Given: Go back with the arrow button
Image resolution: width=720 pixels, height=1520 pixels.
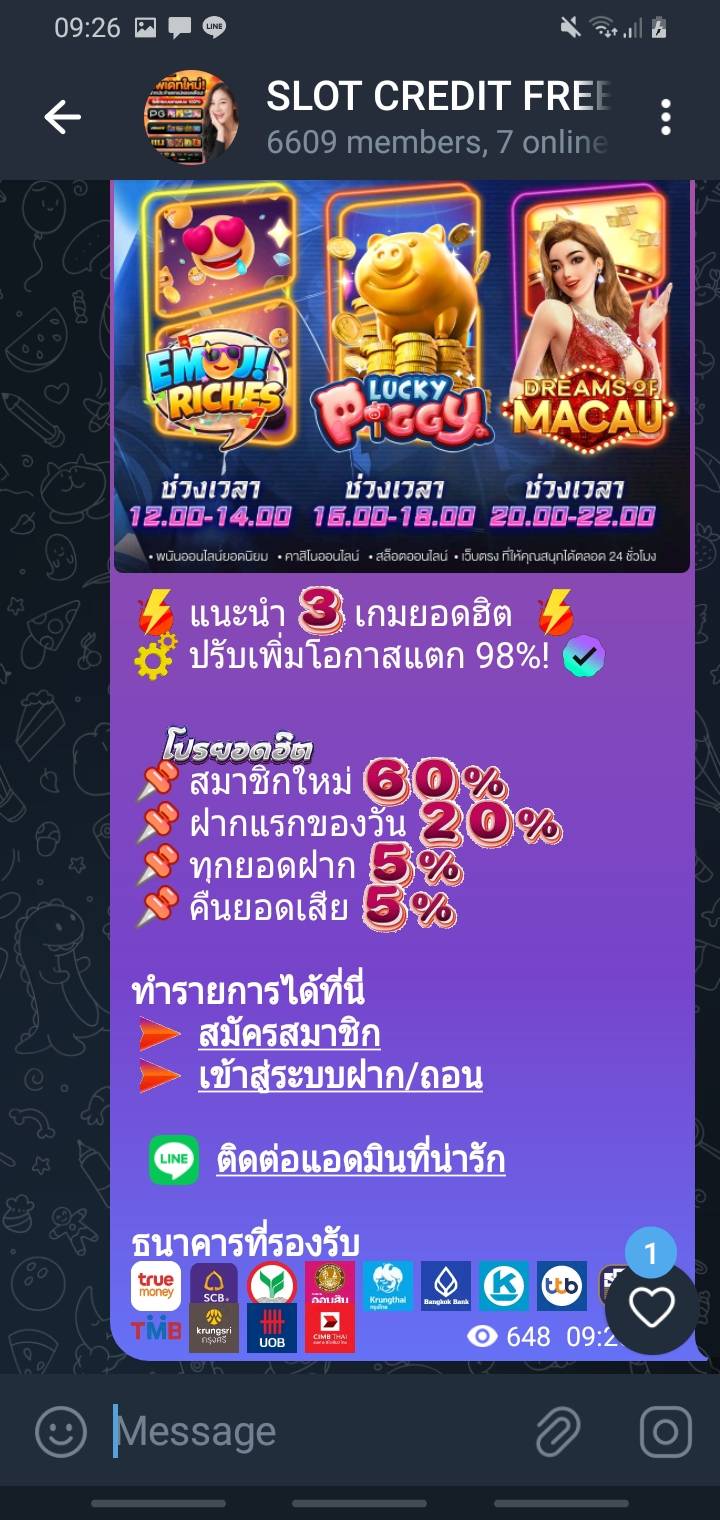Looking at the screenshot, I should (62, 118).
